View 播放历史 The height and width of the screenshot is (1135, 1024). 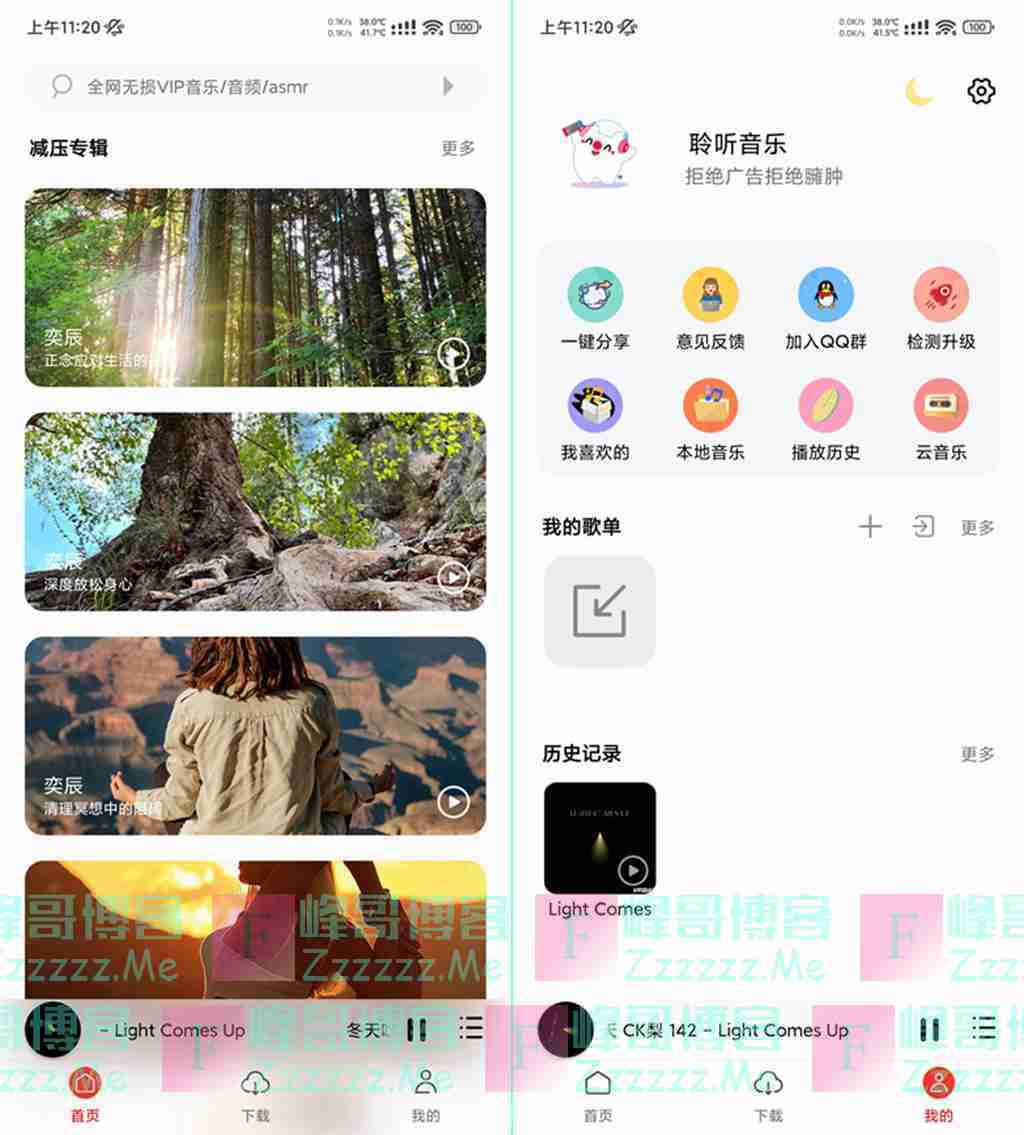click(x=825, y=420)
